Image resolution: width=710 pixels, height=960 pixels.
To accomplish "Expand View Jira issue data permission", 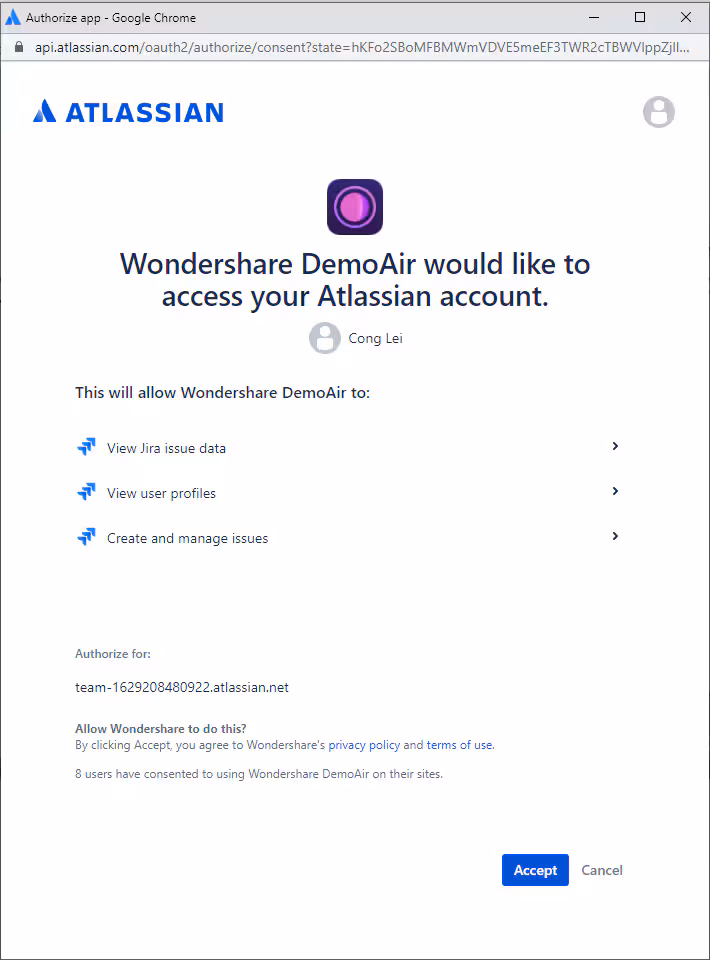I will [x=615, y=447].
